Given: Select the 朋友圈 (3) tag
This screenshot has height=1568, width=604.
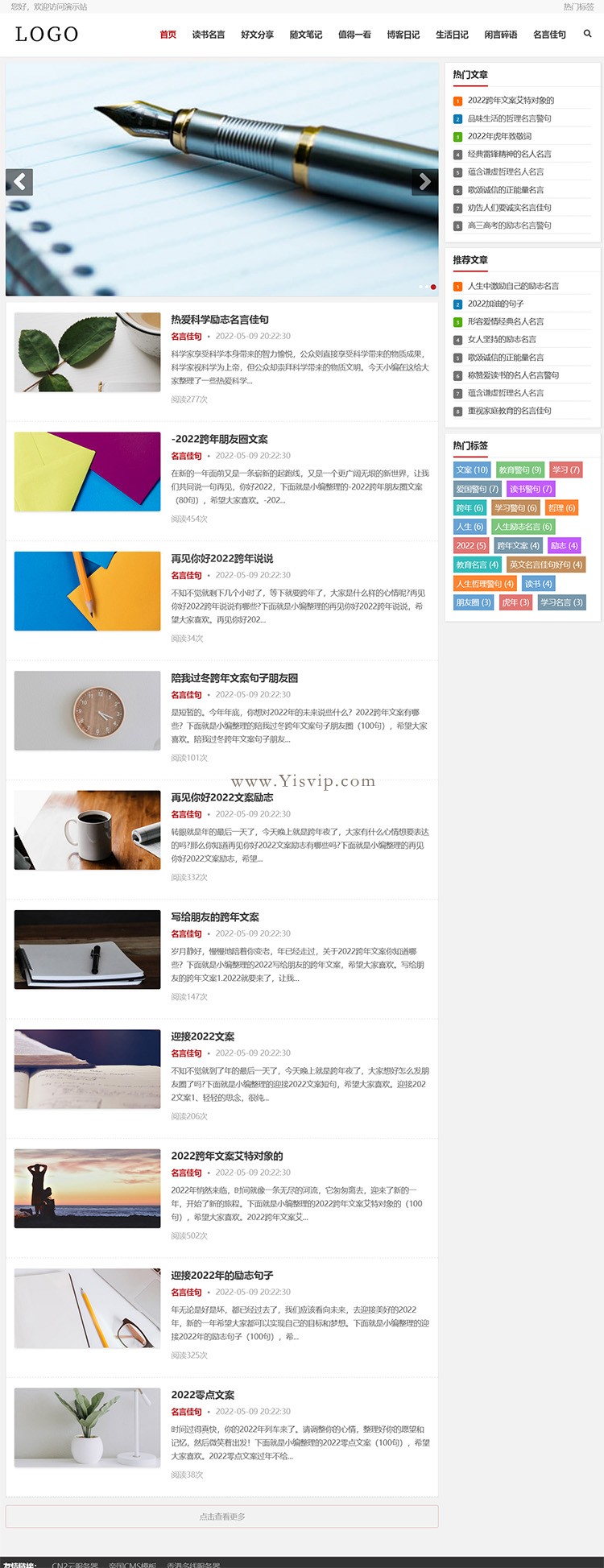Looking at the screenshot, I should click(x=474, y=602).
